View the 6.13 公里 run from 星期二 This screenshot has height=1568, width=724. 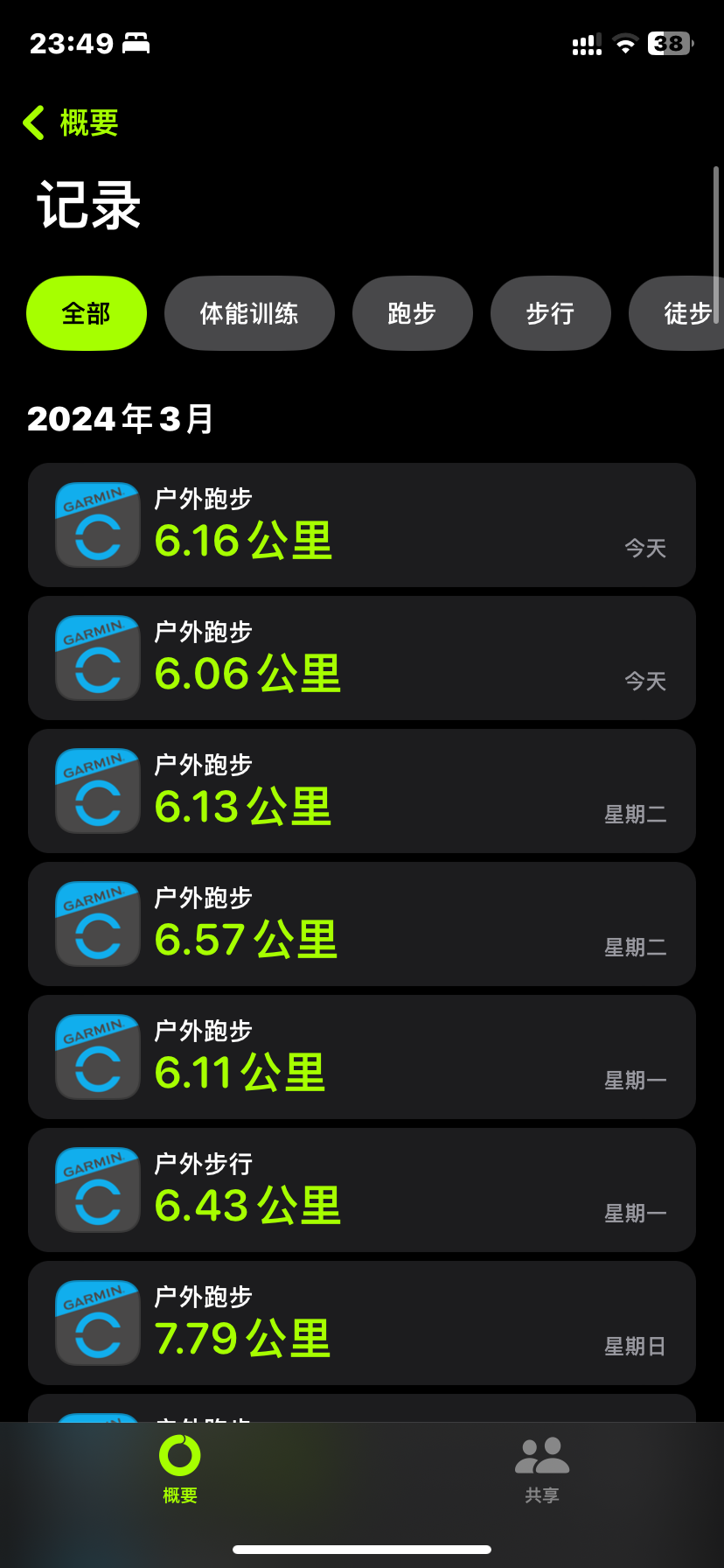coord(362,791)
